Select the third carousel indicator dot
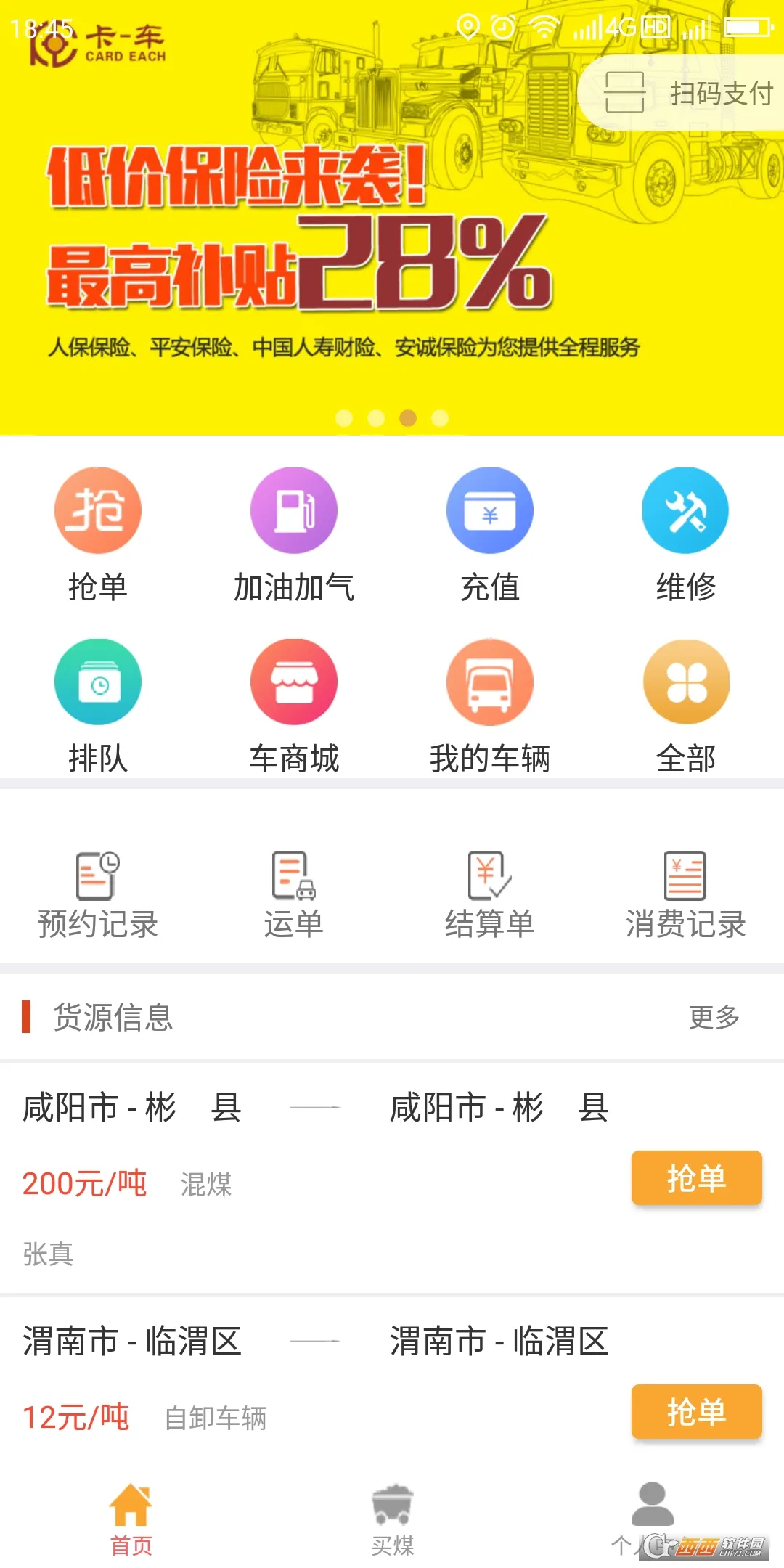Image resolution: width=784 pixels, height=1568 pixels. tap(407, 417)
